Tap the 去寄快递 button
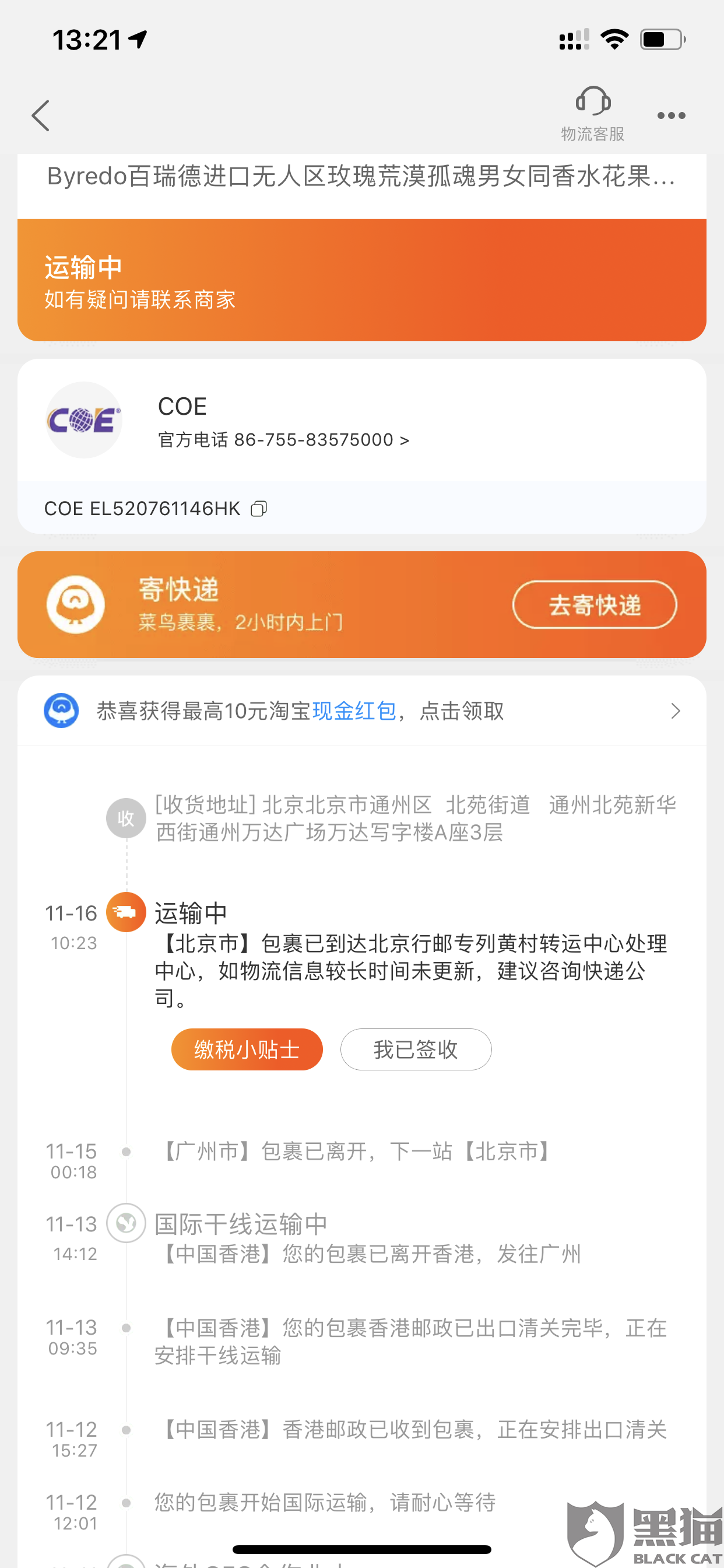 click(x=595, y=604)
